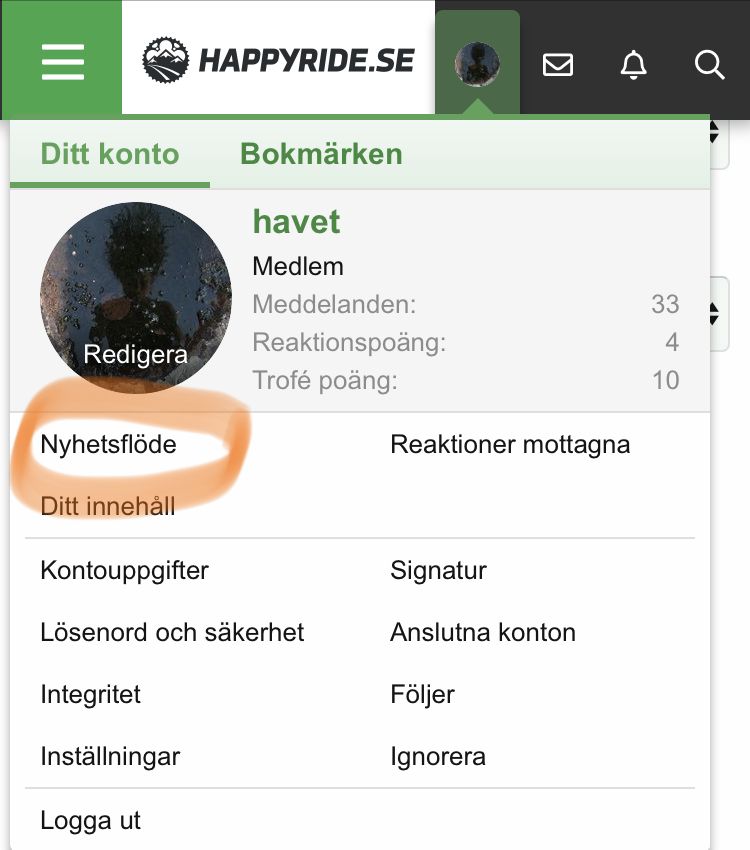Open the envelope messages icon
The width and height of the screenshot is (750, 850).
(x=557, y=65)
